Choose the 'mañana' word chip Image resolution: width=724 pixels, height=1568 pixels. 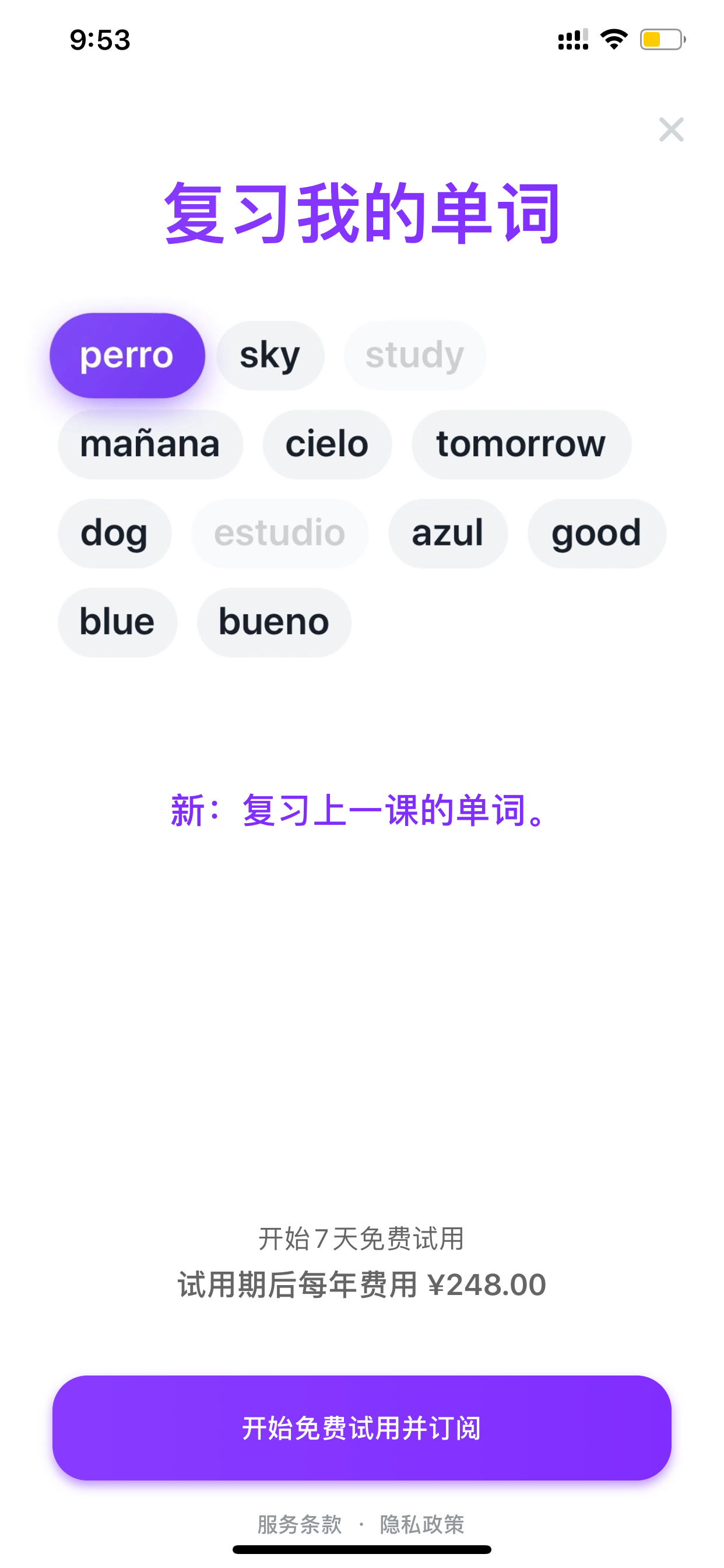pos(150,444)
